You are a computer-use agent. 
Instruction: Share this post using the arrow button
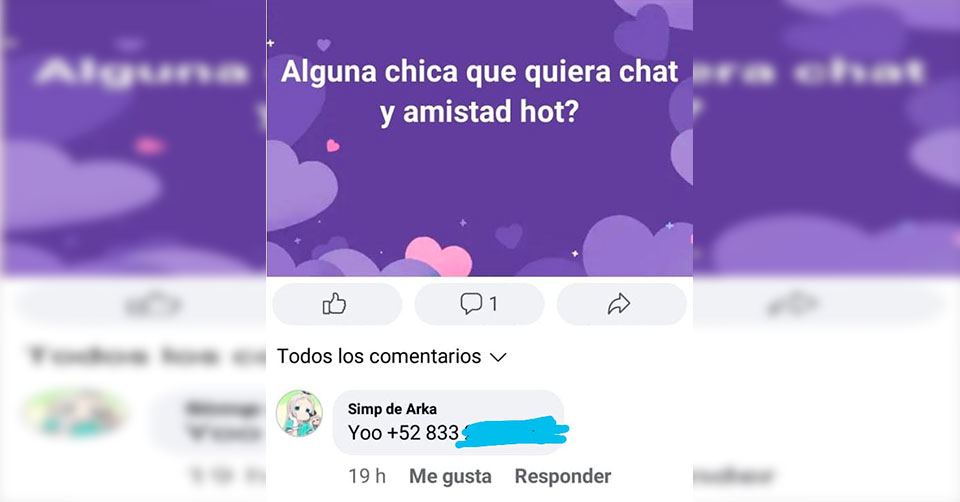point(621,304)
